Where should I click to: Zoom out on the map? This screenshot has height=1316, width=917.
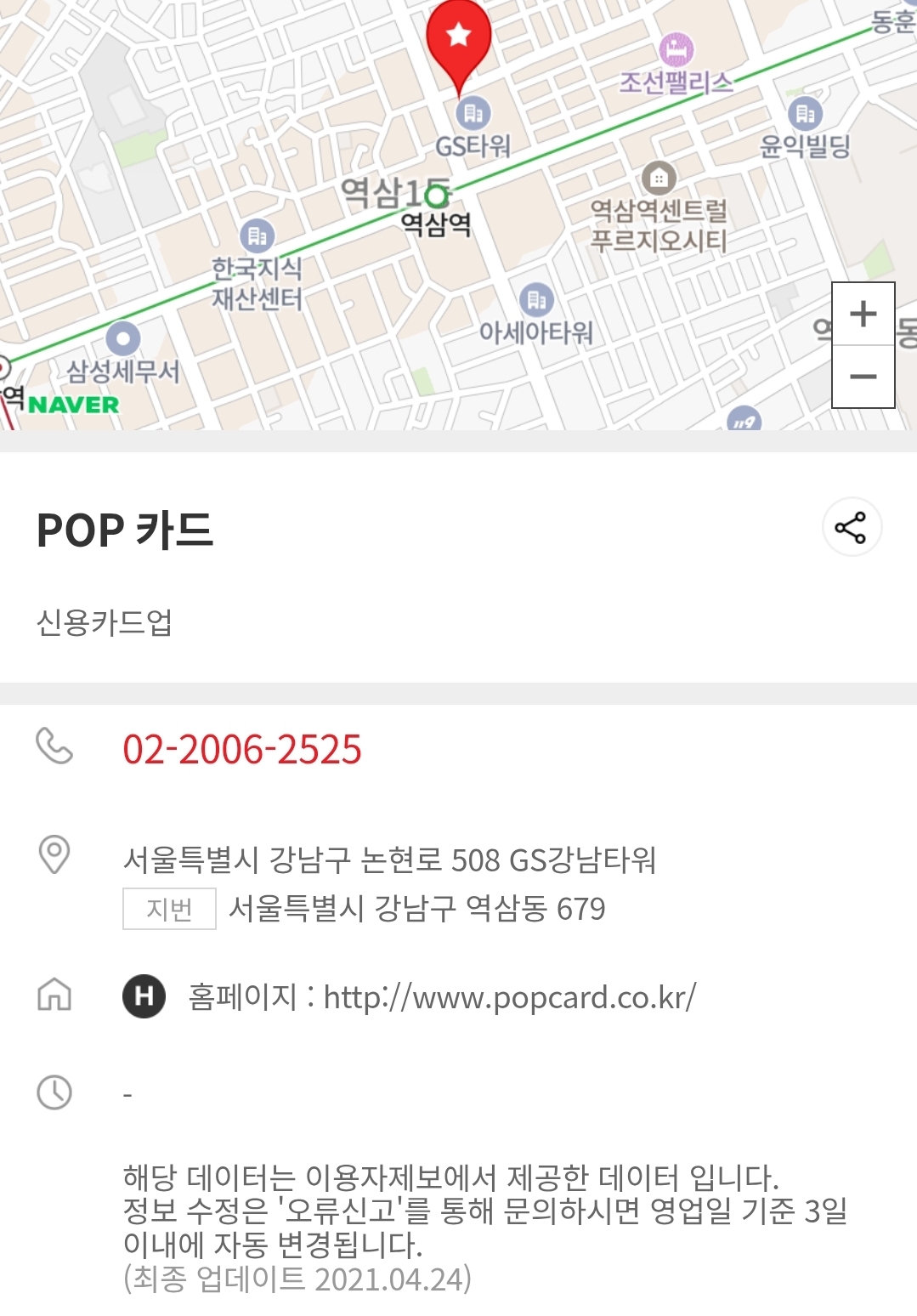(863, 377)
